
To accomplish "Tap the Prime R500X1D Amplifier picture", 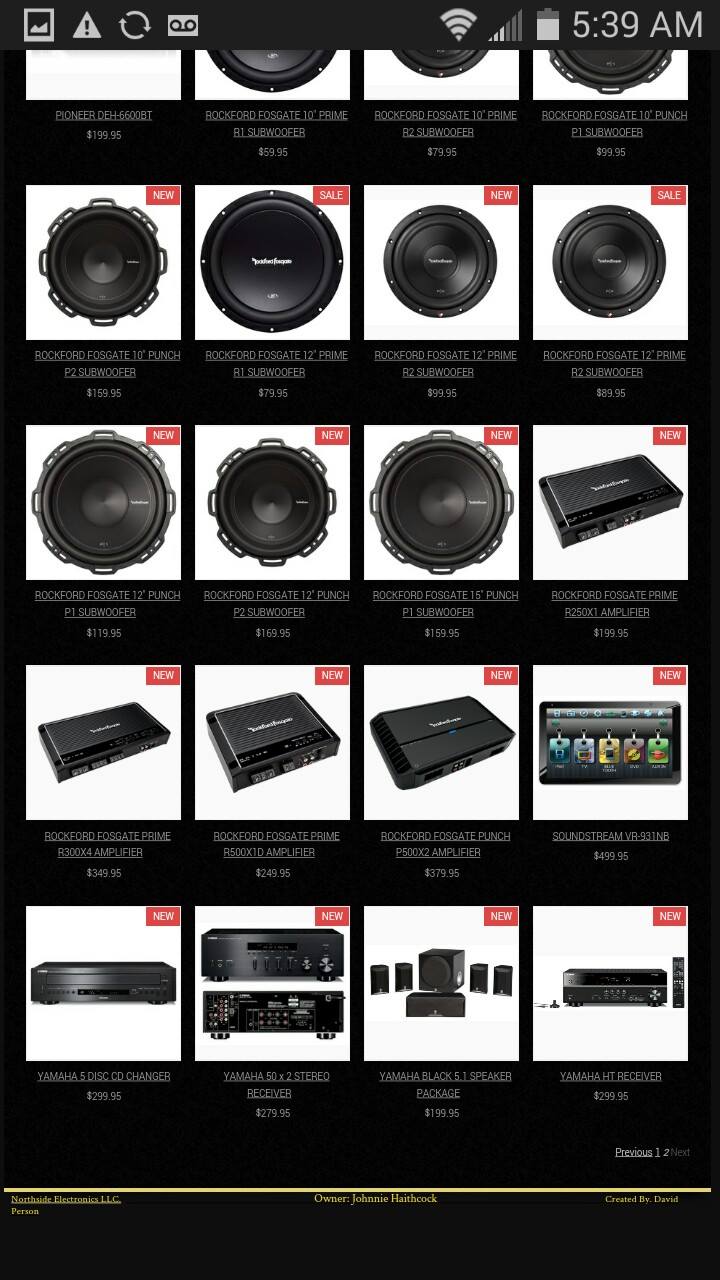I will click(x=272, y=742).
